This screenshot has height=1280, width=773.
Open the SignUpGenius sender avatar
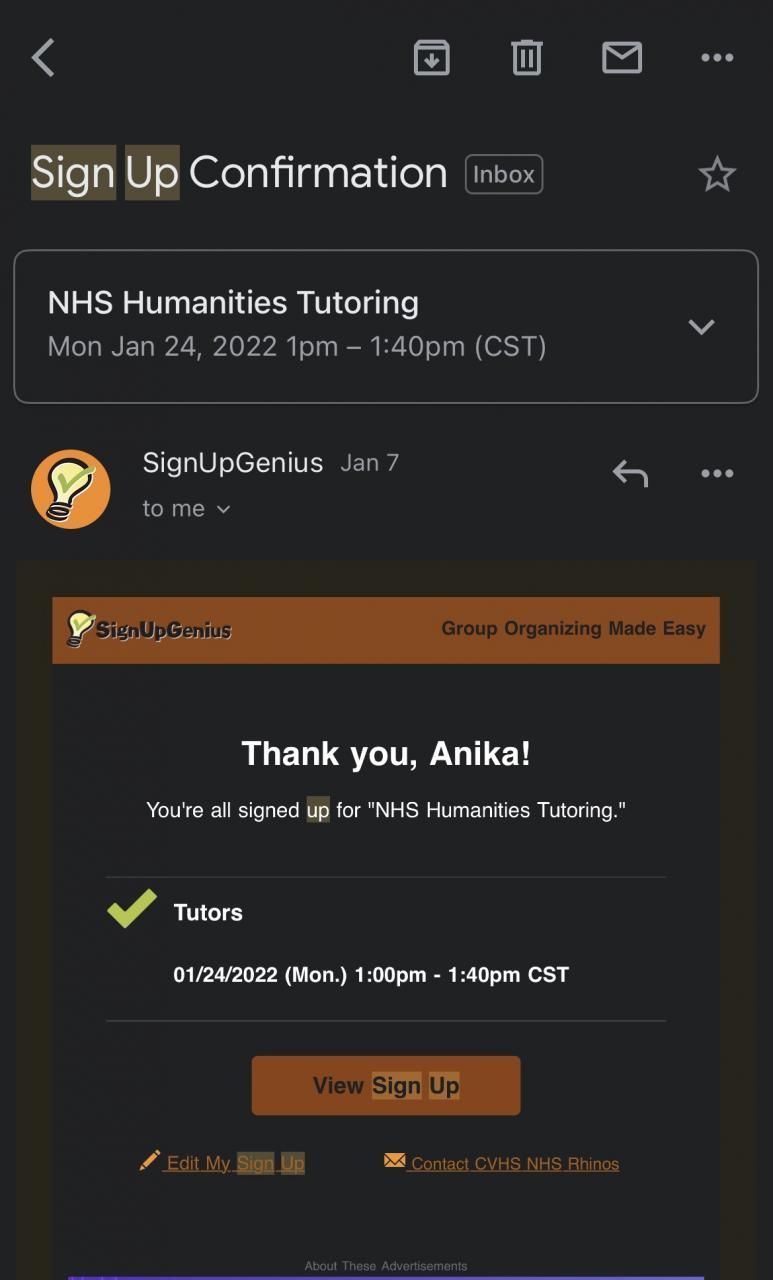point(71,489)
